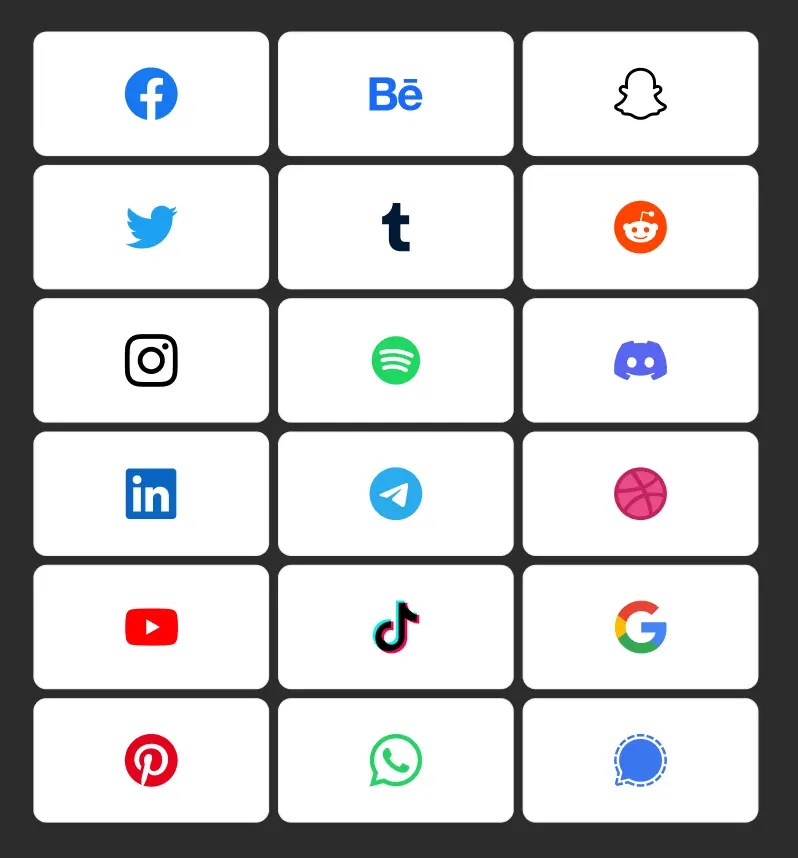Tap the Facebook button
Image resolution: width=798 pixels, height=858 pixels.
tap(151, 94)
